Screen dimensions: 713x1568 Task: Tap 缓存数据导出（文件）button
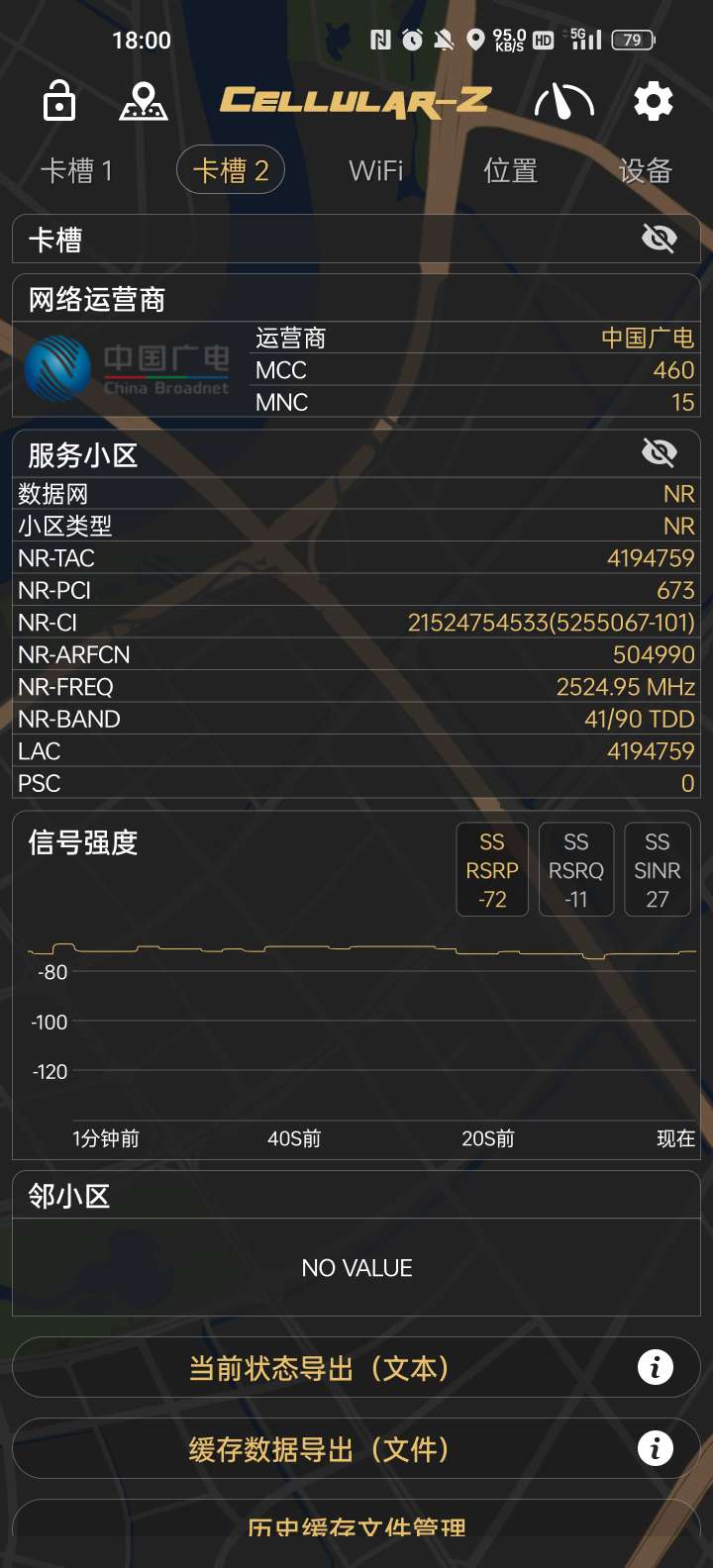pos(356,1449)
